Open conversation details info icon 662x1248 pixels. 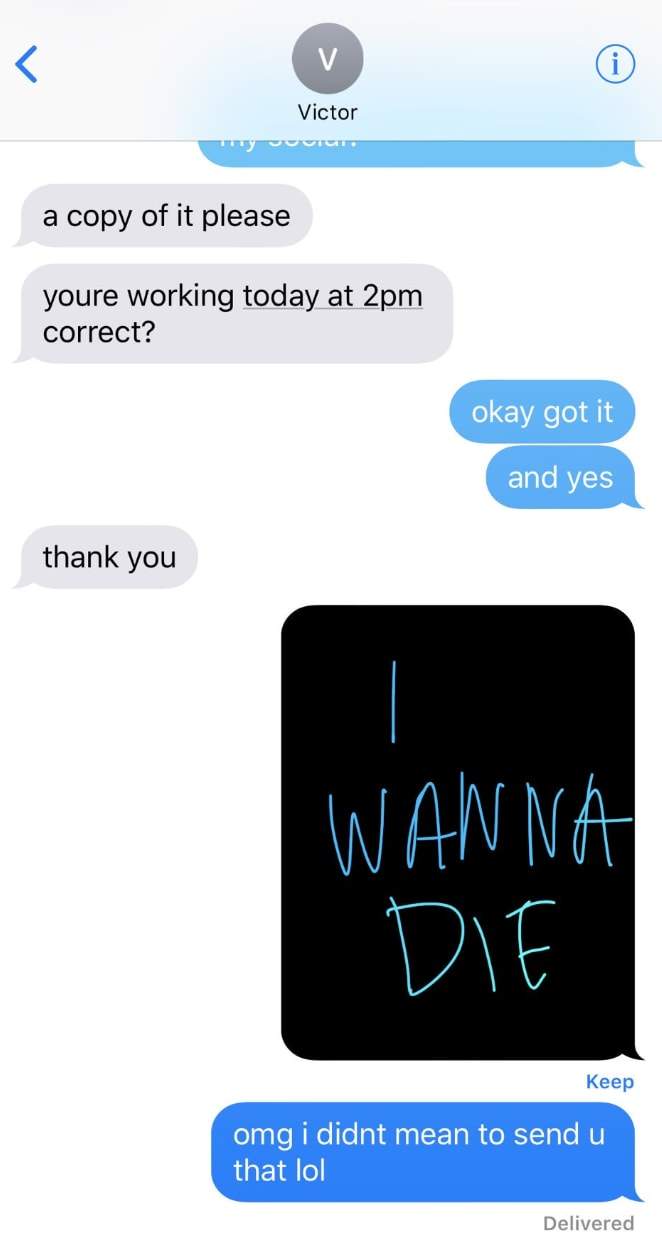615,65
